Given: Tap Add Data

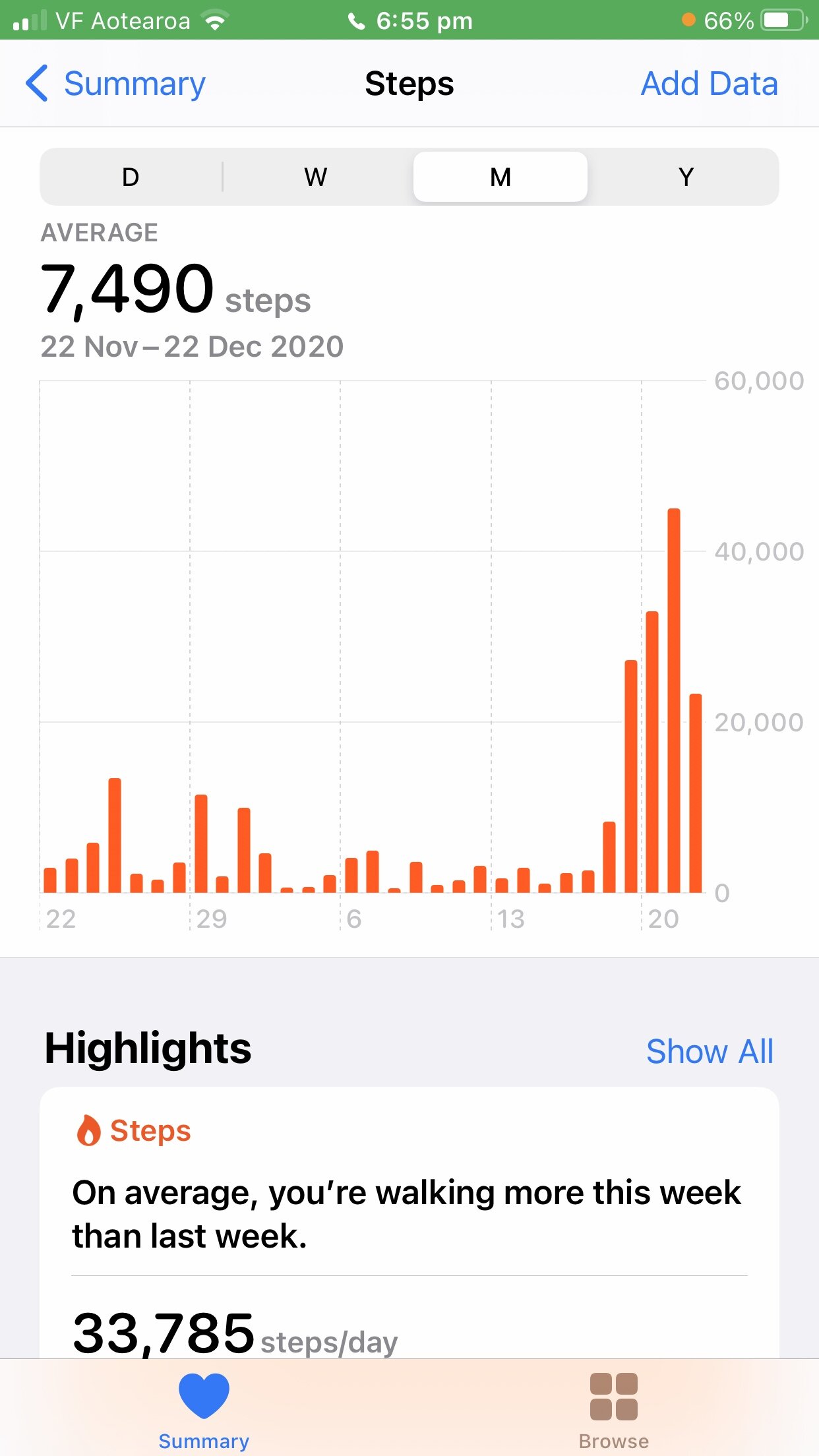Looking at the screenshot, I should [x=710, y=84].
